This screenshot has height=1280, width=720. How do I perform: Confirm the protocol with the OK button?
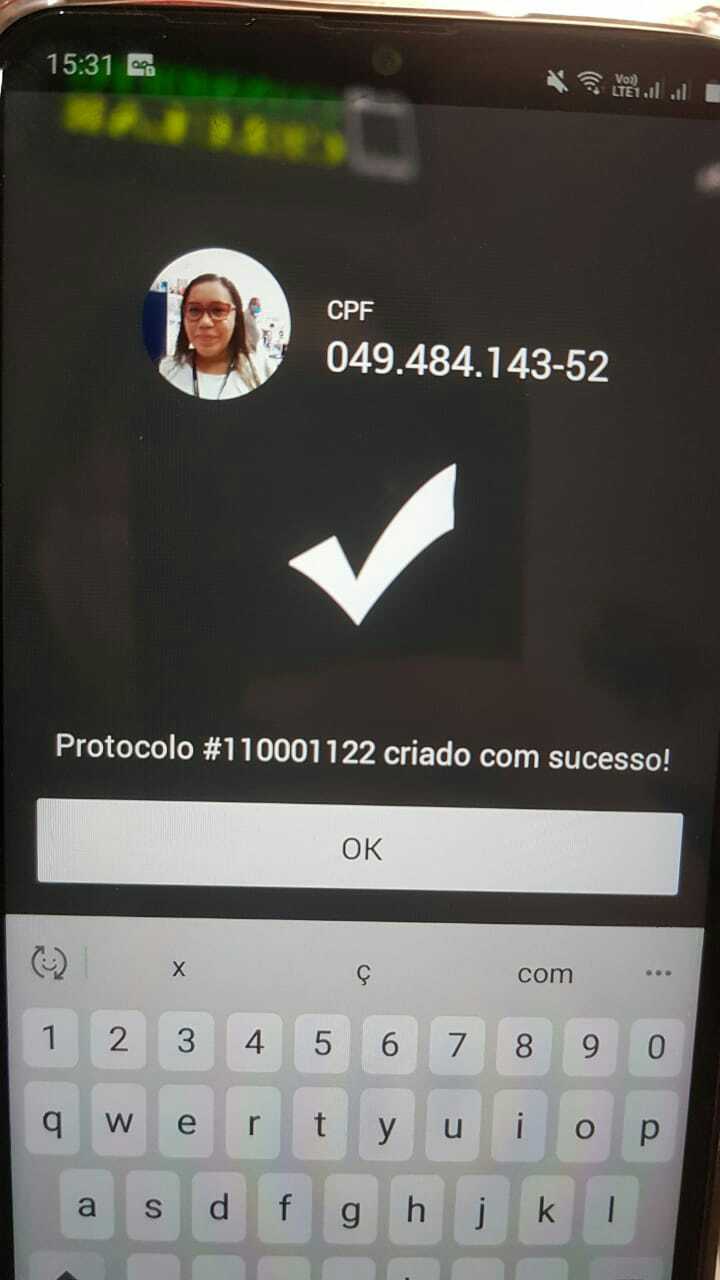pos(360,848)
